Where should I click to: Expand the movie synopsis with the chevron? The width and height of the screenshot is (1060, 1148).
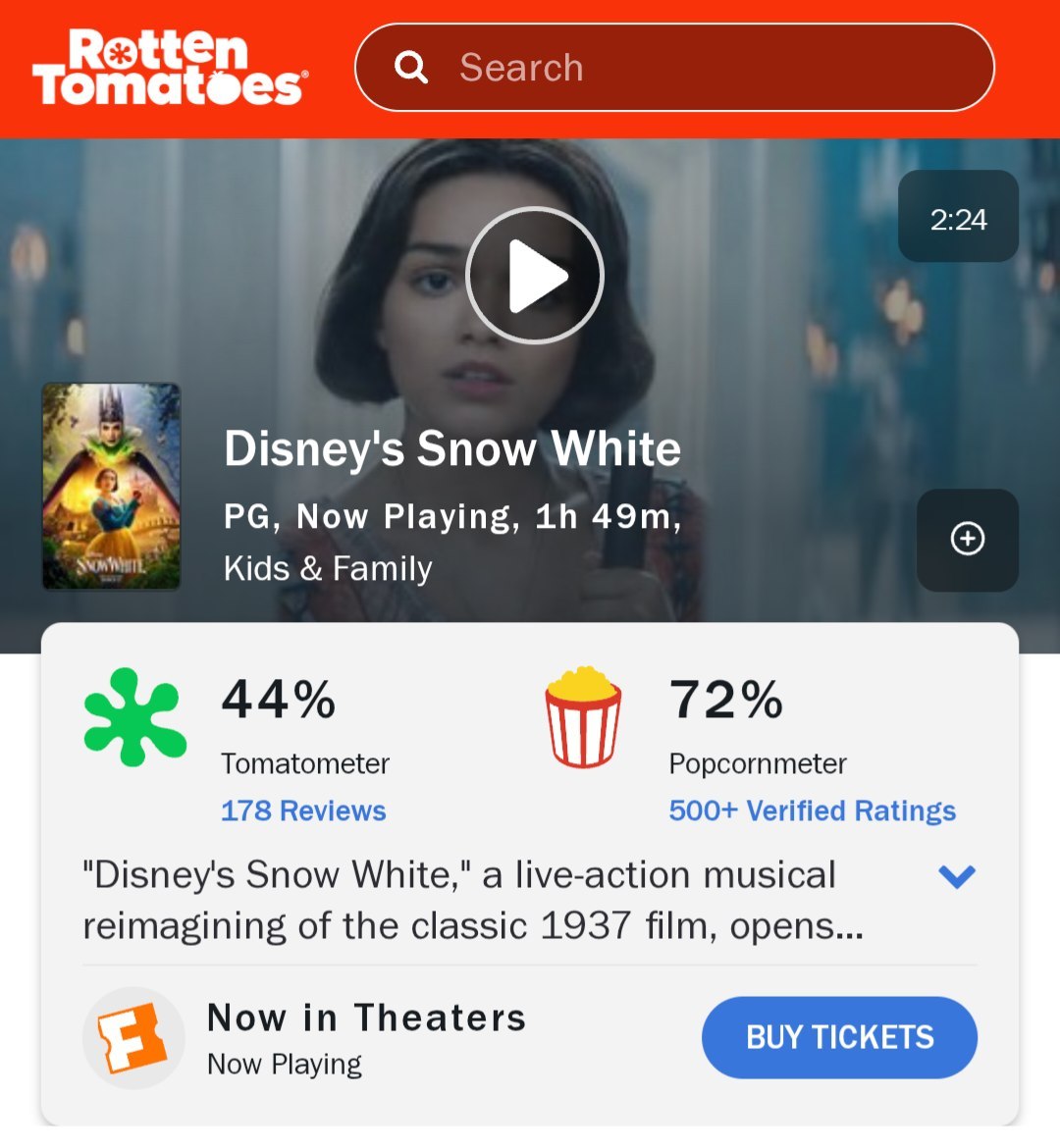956,875
